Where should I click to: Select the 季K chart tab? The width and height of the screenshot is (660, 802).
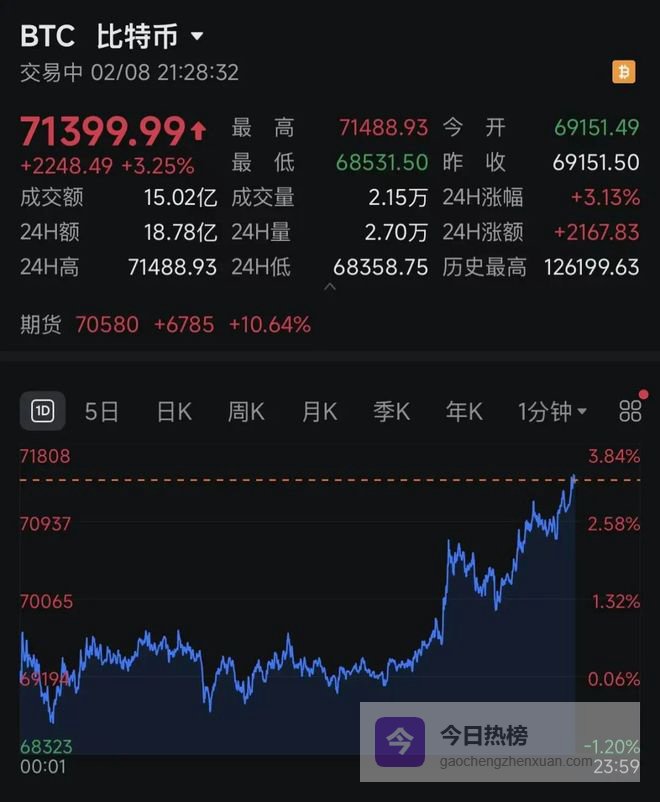[x=391, y=411]
